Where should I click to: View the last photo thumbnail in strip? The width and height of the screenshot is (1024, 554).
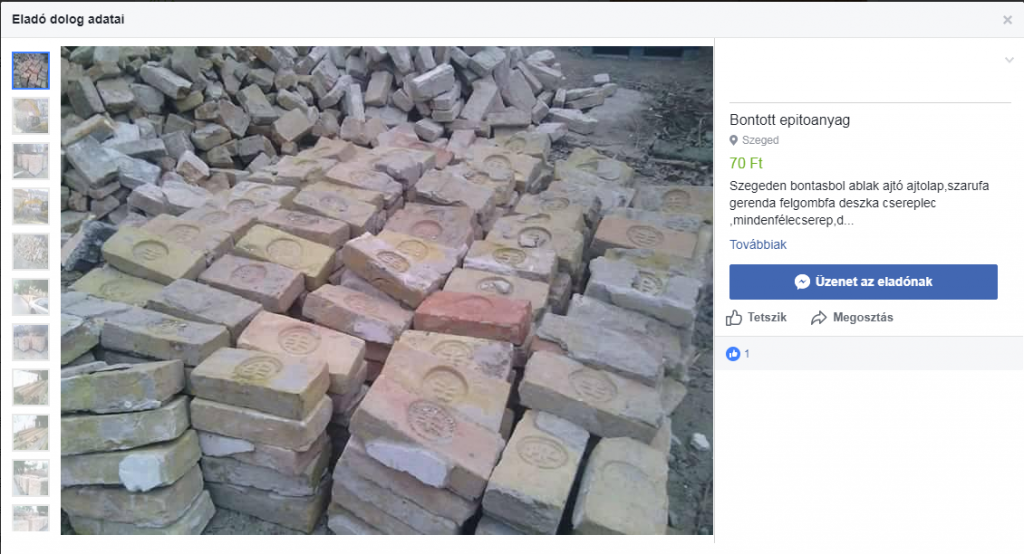(x=30, y=518)
